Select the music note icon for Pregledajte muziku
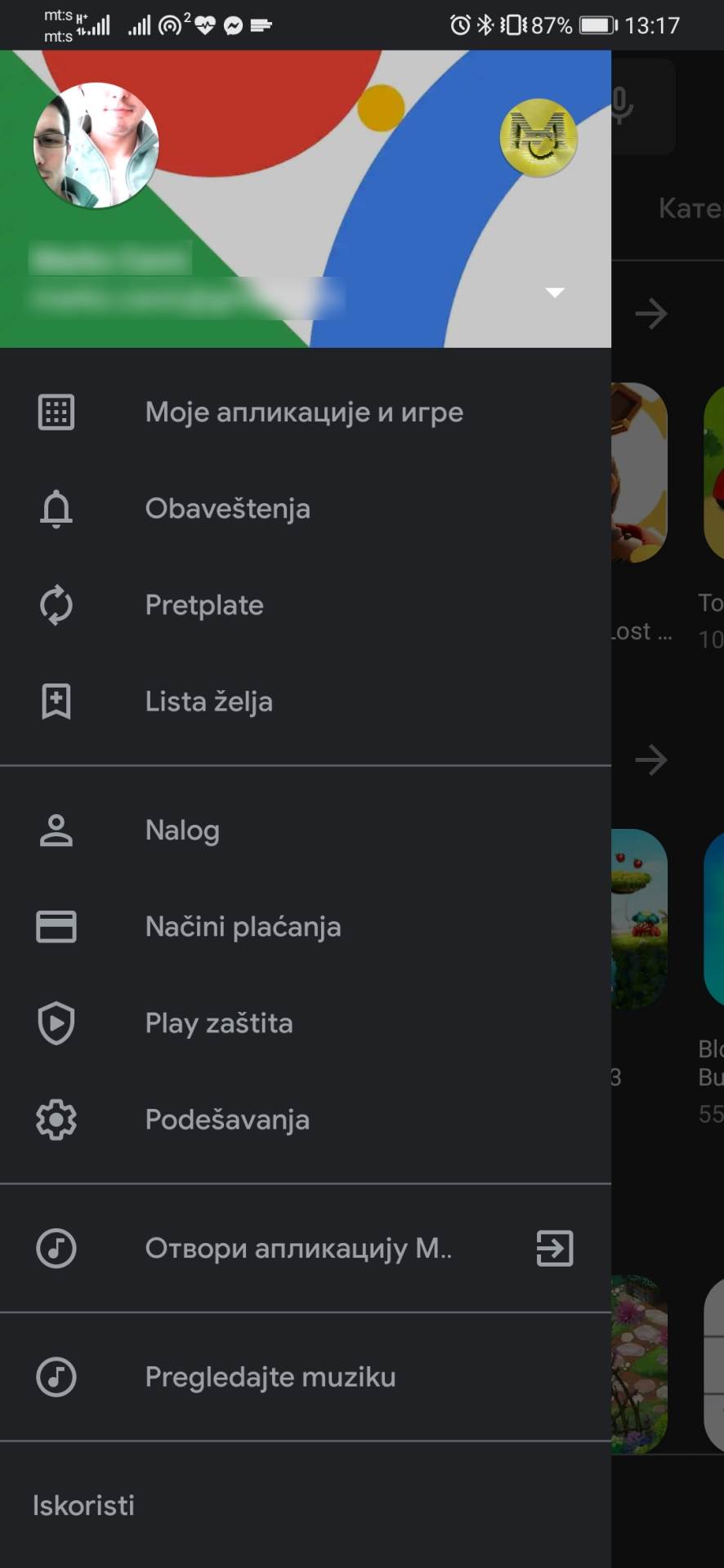The height and width of the screenshot is (1568, 724). point(56,1376)
